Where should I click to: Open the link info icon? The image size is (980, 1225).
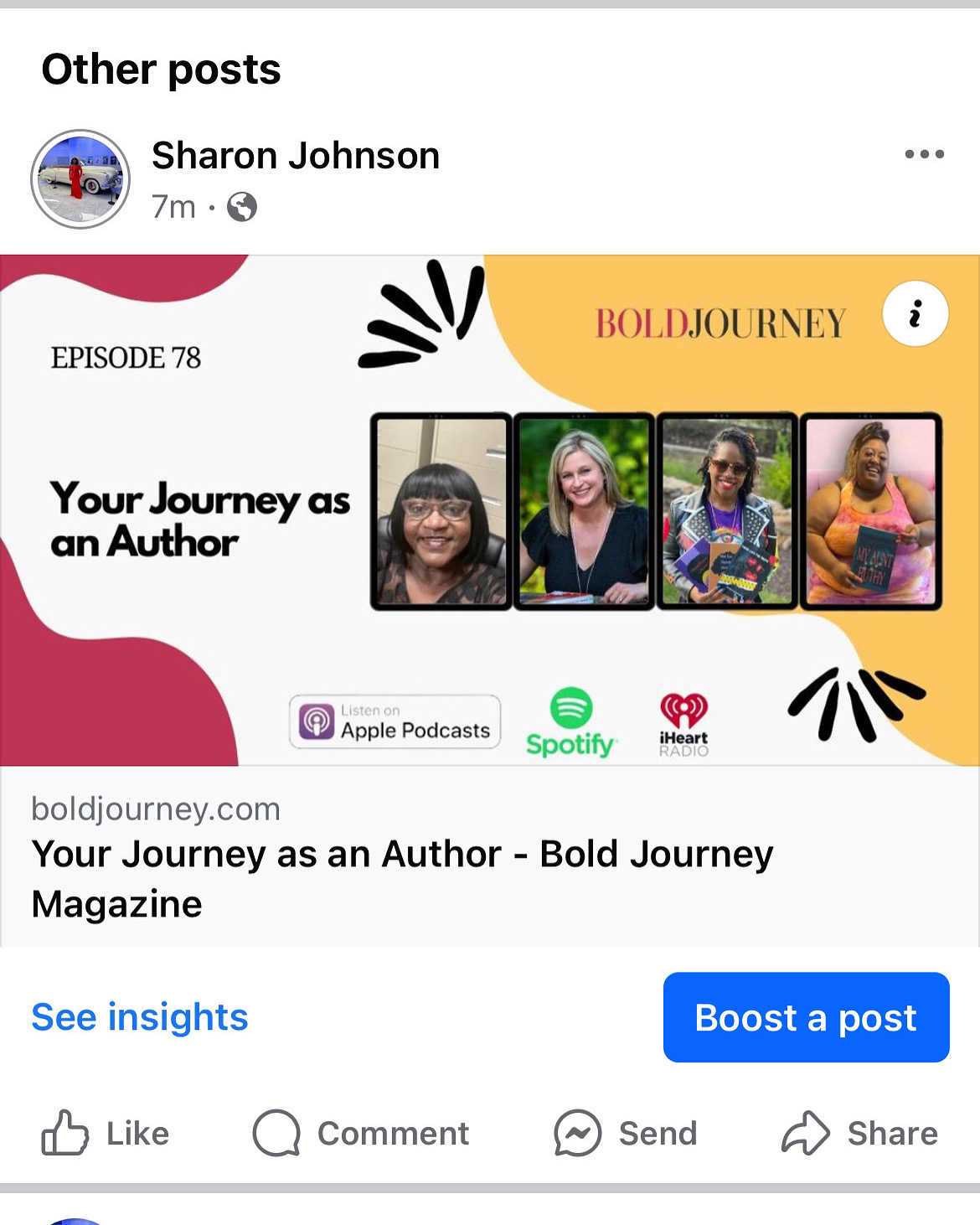pos(915,313)
